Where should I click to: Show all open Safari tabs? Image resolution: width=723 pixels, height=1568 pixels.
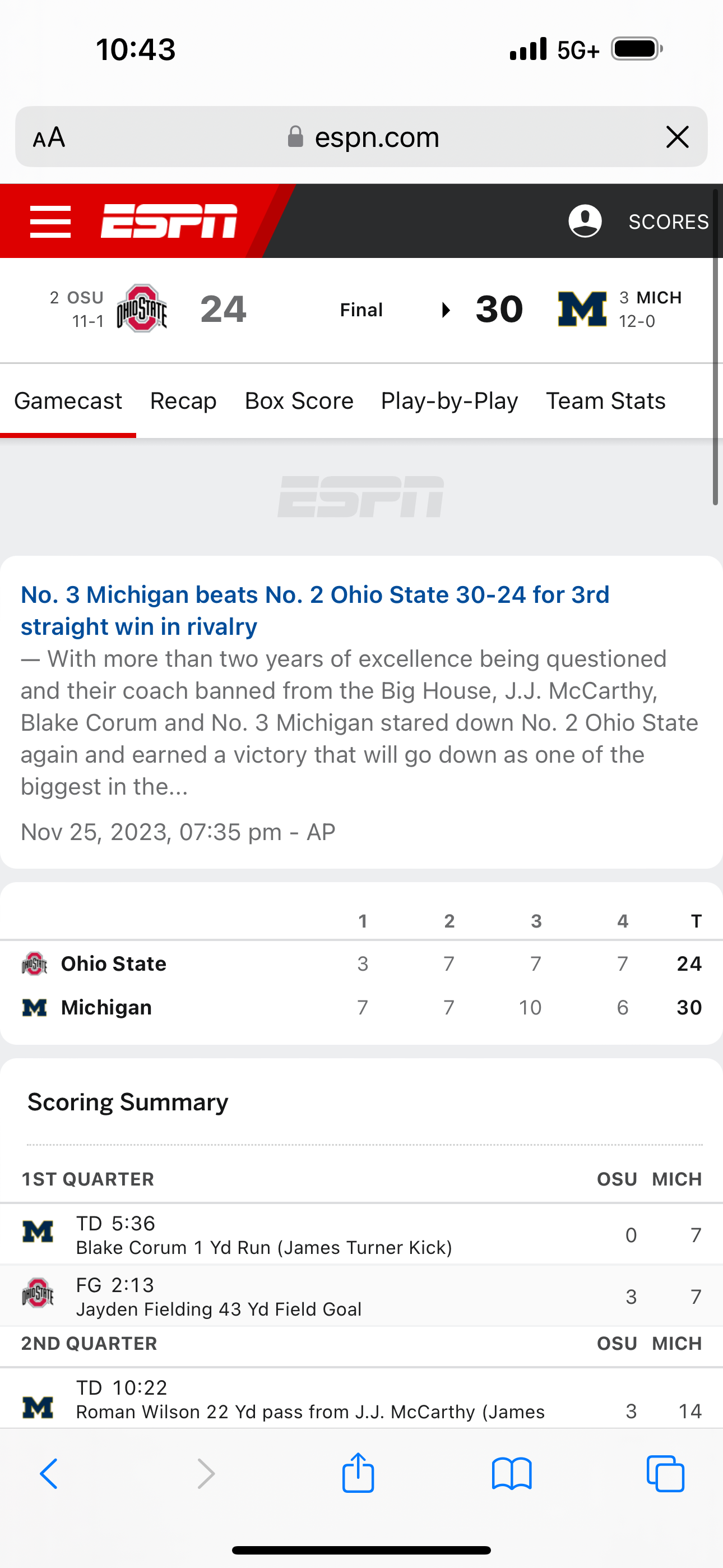pos(665,1474)
